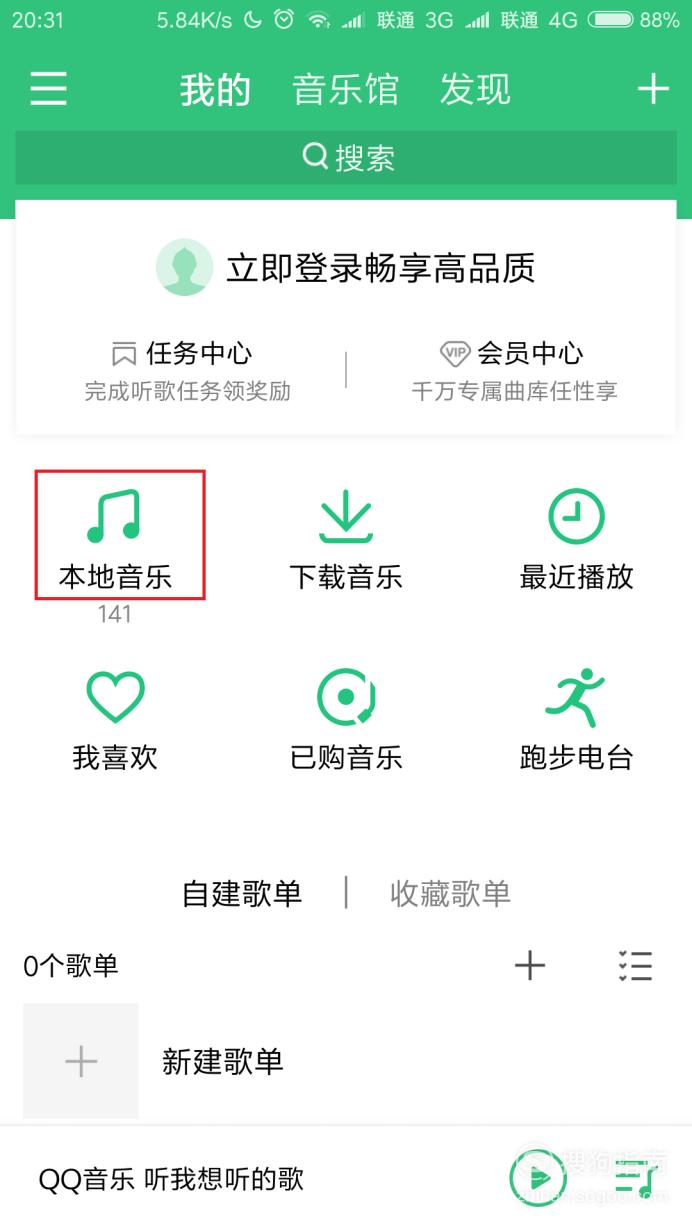Screen dimensions: 692x1230
Task: Select the 我的 tab
Action: 215,90
